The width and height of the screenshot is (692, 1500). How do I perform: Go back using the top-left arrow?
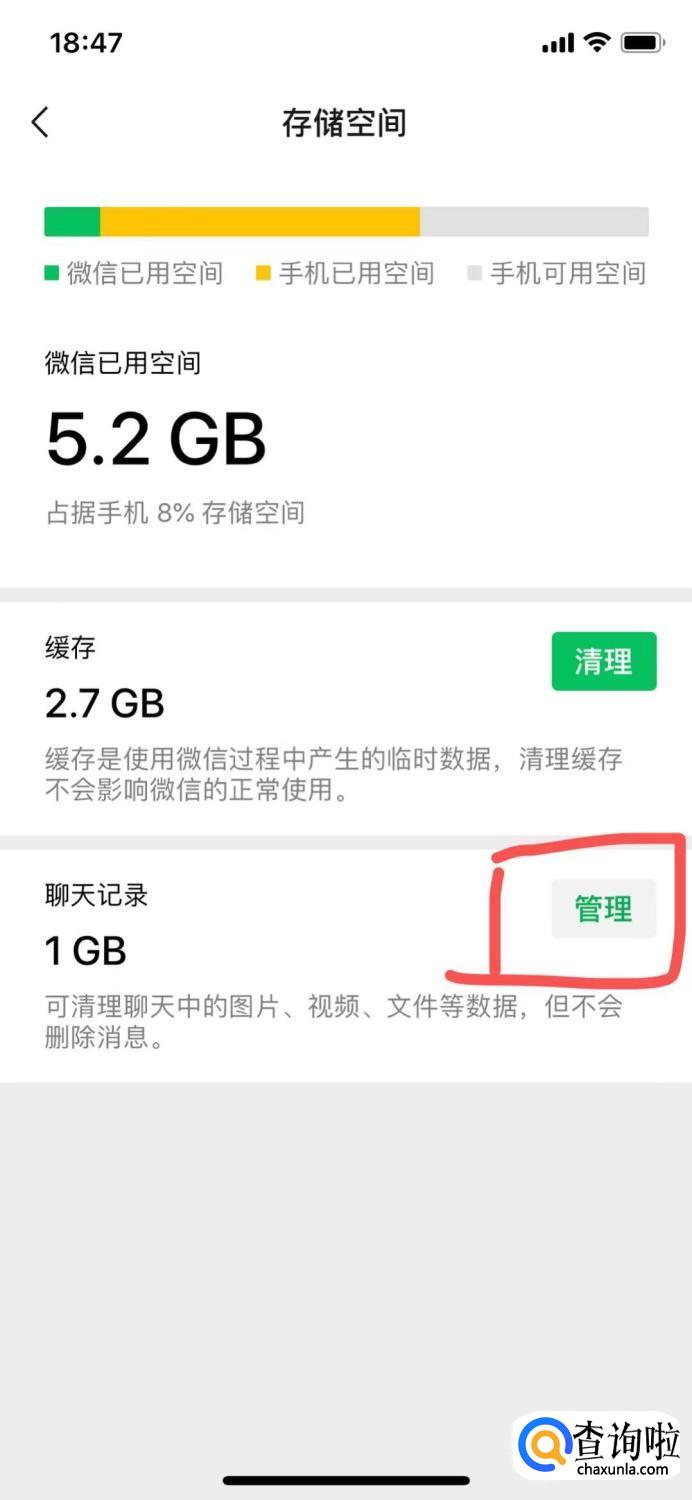(40, 123)
